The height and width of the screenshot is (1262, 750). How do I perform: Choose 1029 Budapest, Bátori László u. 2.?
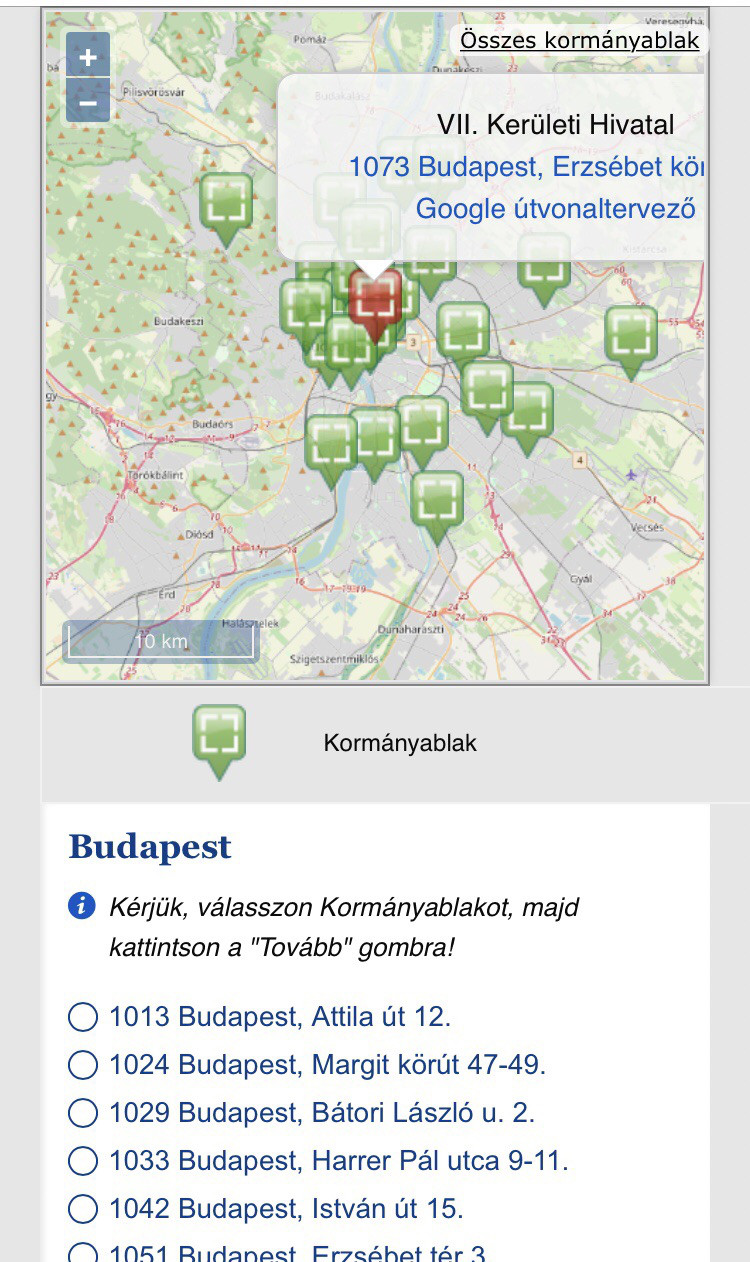pyautogui.click(x=83, y=1113)
